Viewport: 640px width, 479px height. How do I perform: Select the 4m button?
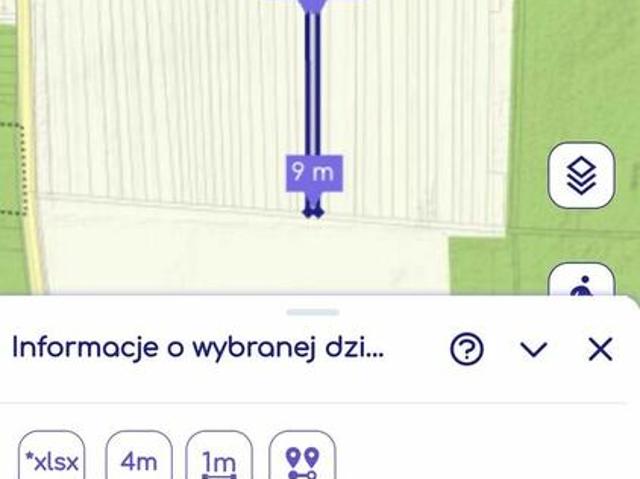pos(139,459)
